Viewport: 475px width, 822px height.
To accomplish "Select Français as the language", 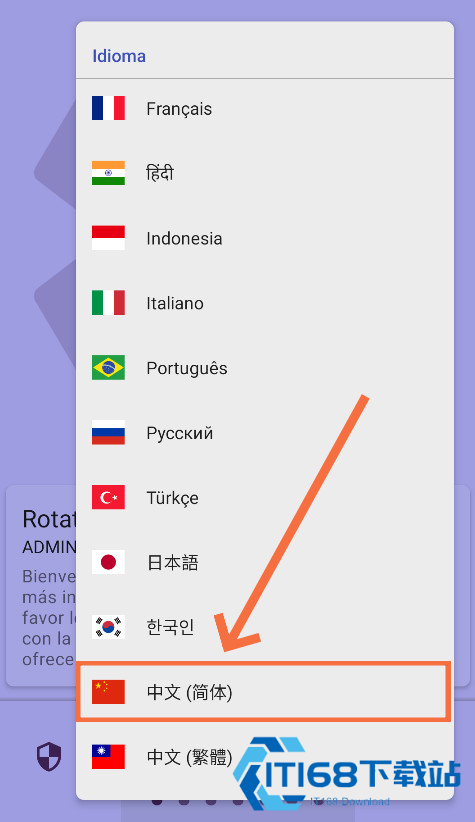I will click(265, 109).
